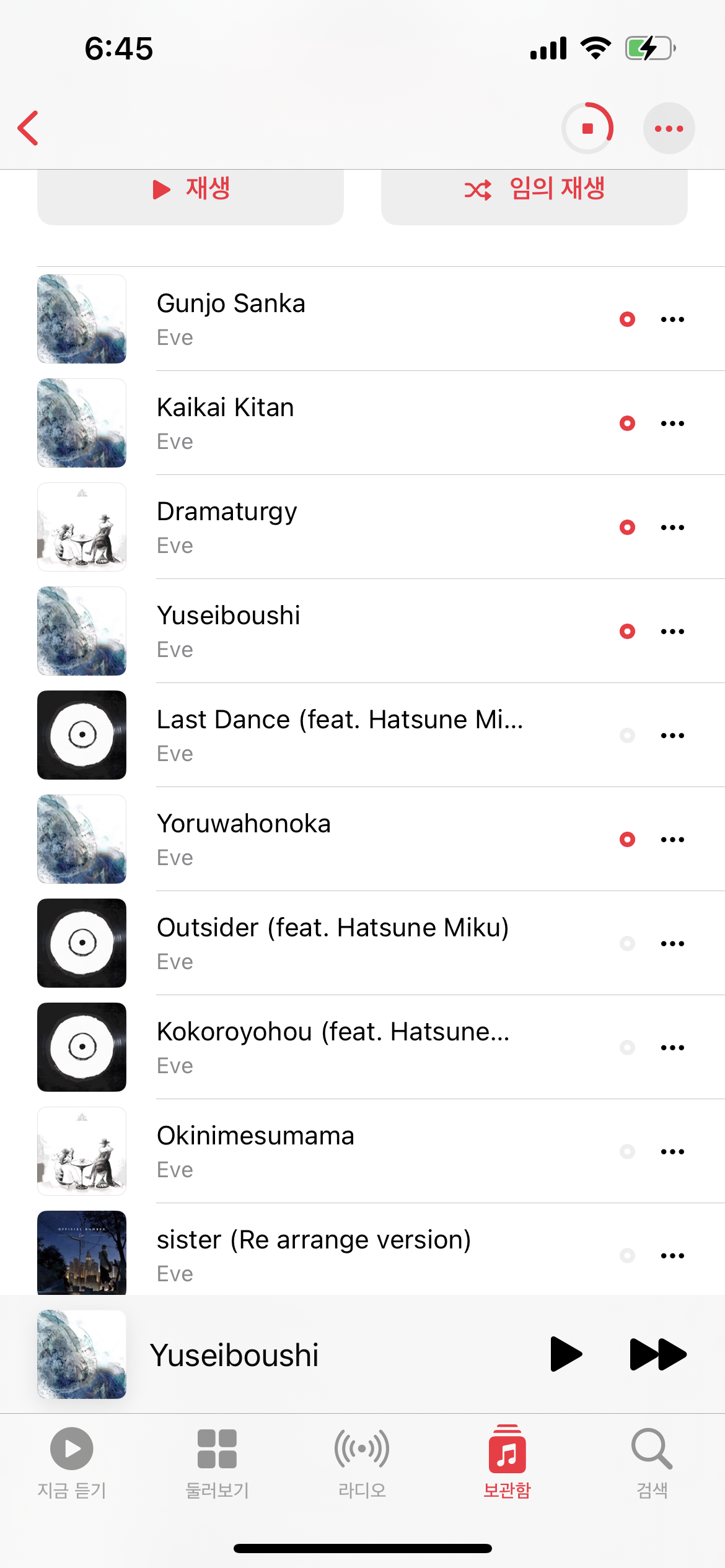Skip to the next track

658,1354
